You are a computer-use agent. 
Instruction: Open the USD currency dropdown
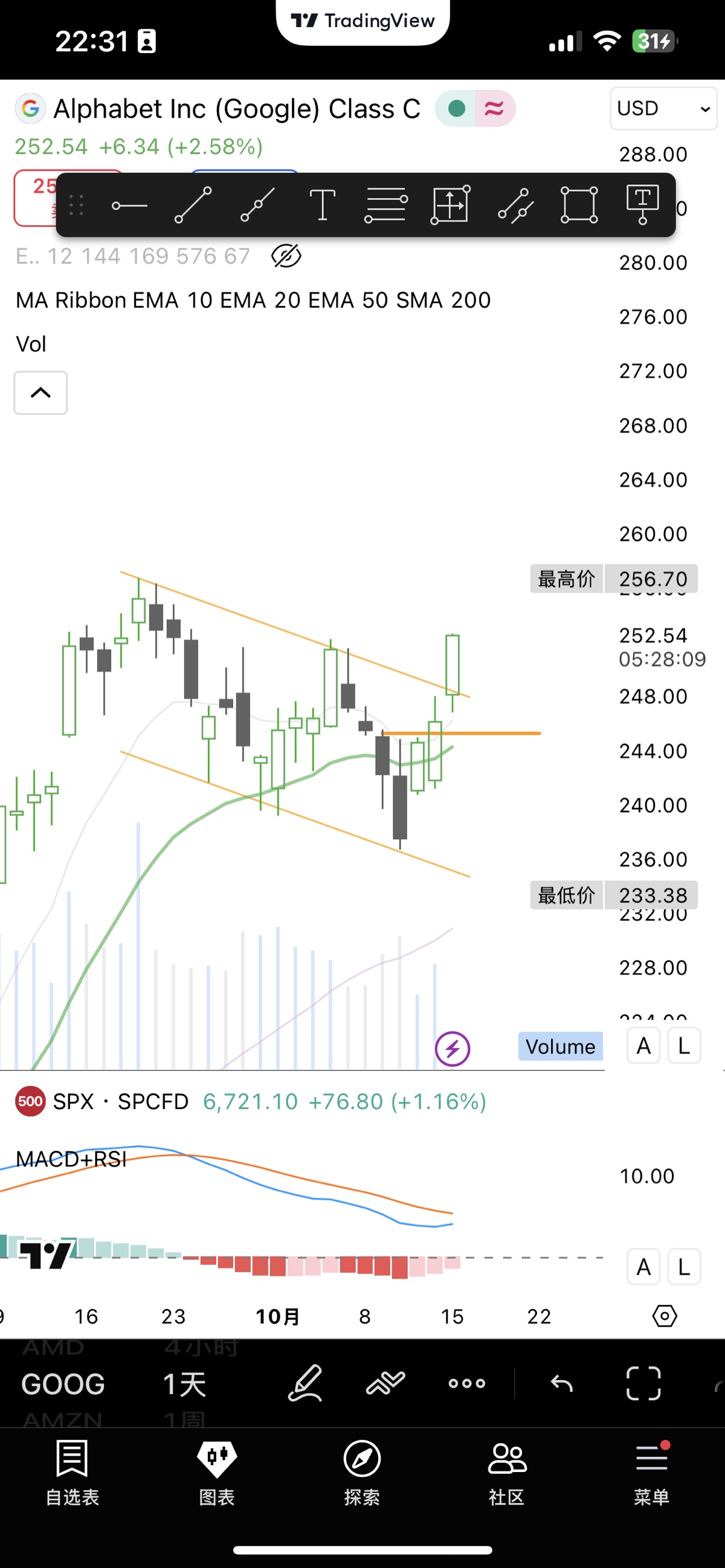click(663, 108)
